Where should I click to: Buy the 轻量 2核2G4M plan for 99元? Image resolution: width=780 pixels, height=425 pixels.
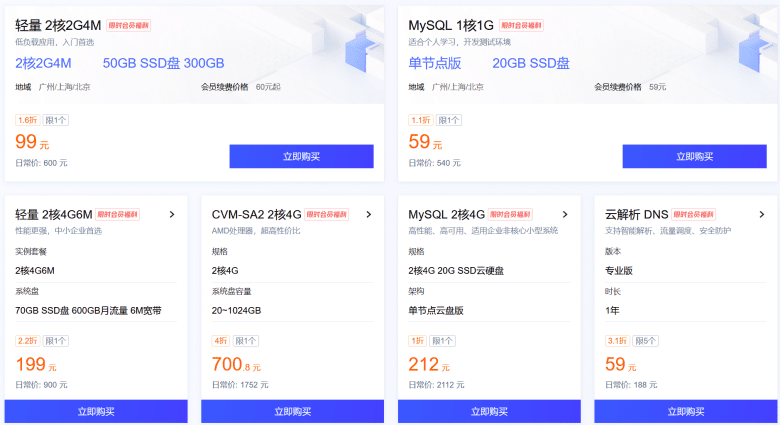(x=301, y=156)
